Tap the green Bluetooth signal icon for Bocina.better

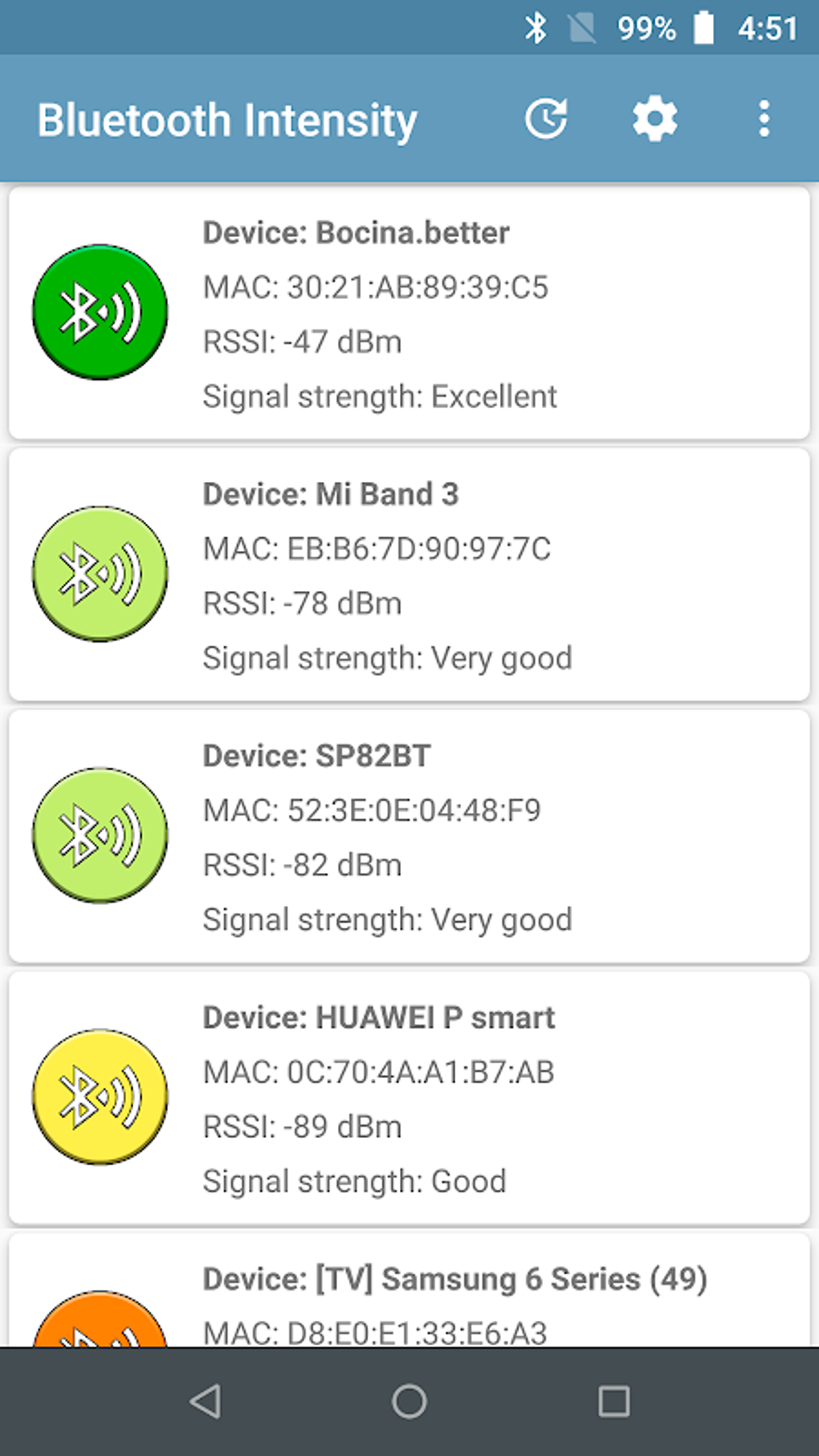99,312
